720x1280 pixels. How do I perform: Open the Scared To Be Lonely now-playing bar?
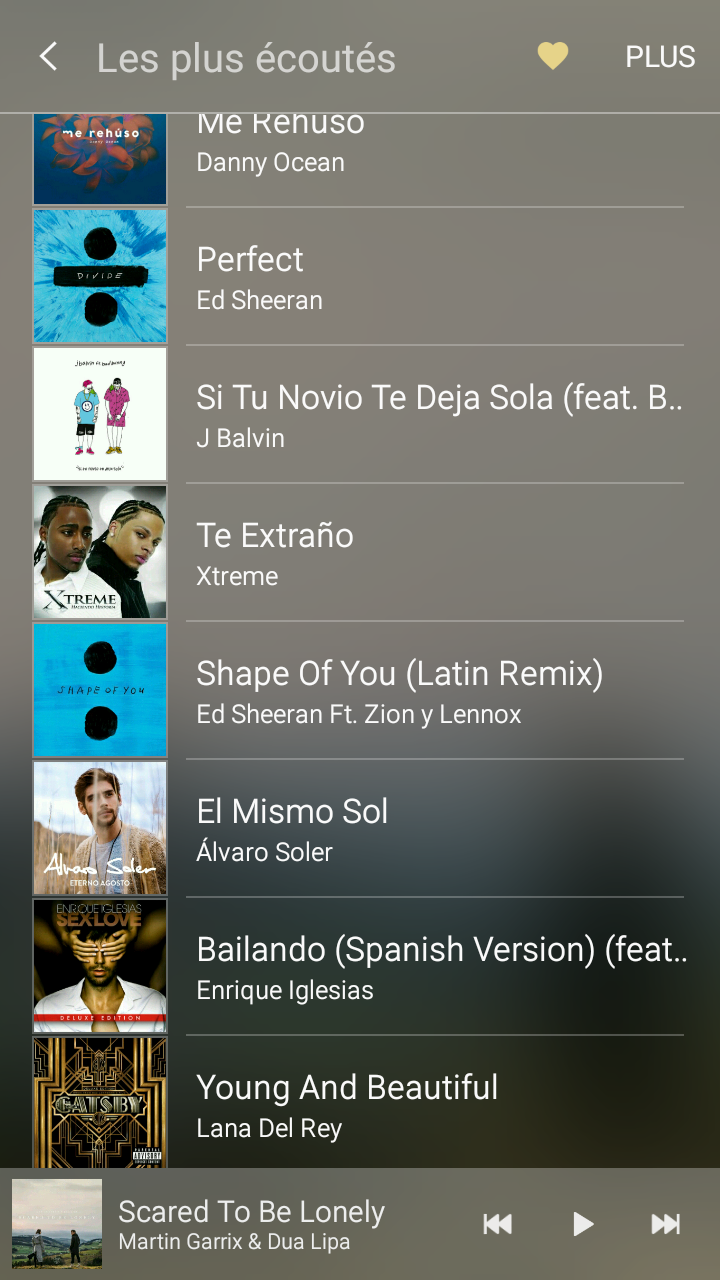[x=250, y=1224]
